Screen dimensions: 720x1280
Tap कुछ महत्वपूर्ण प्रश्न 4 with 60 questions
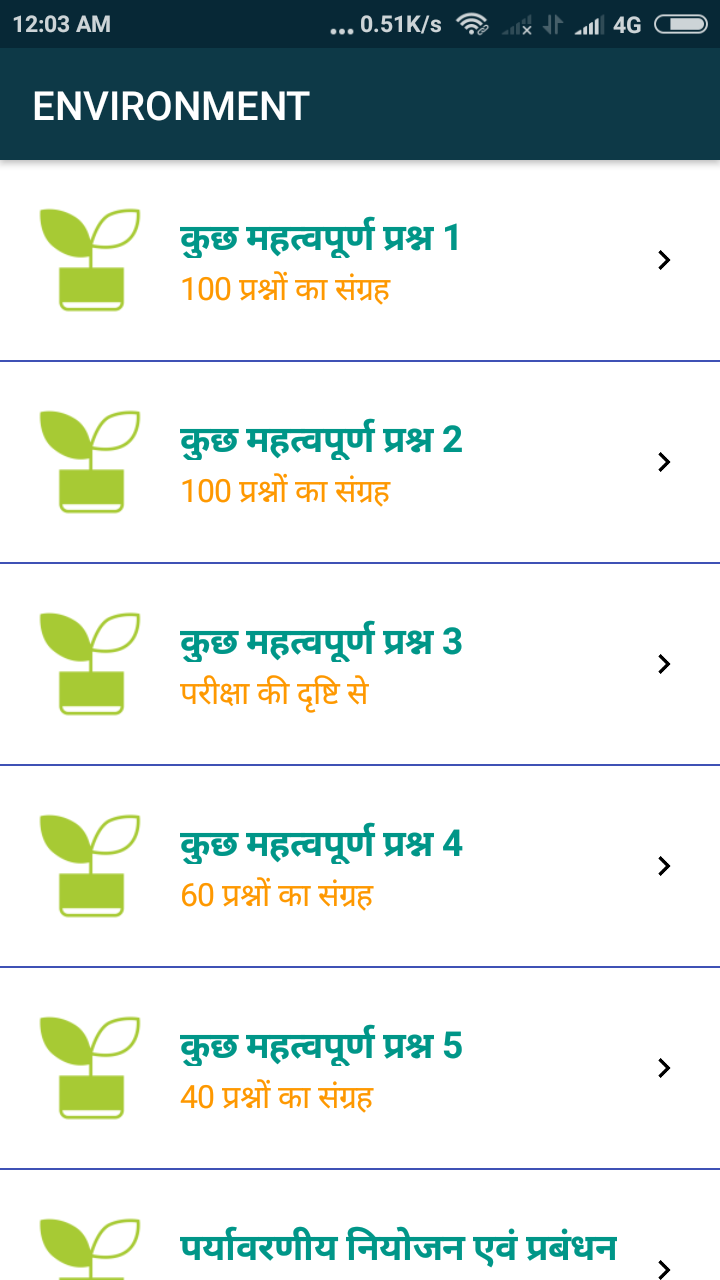(360, 866)
